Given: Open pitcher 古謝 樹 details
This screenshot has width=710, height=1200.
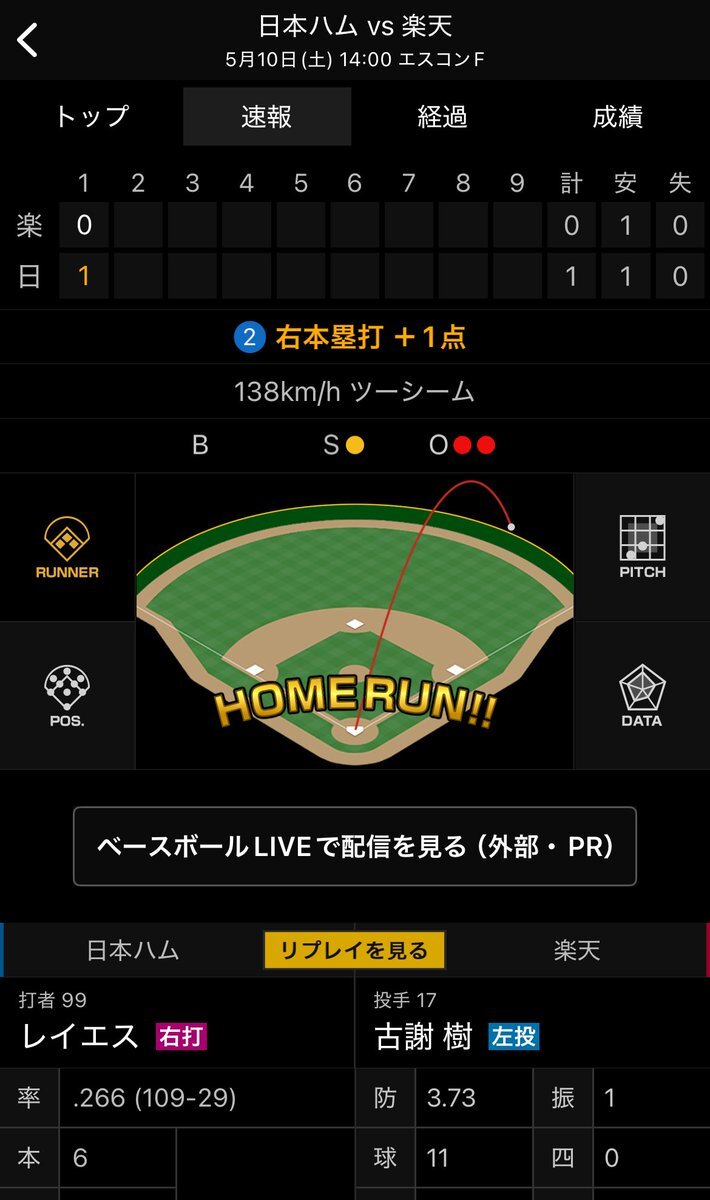Looking at the screenshot, I should [x=424, y=1035].
